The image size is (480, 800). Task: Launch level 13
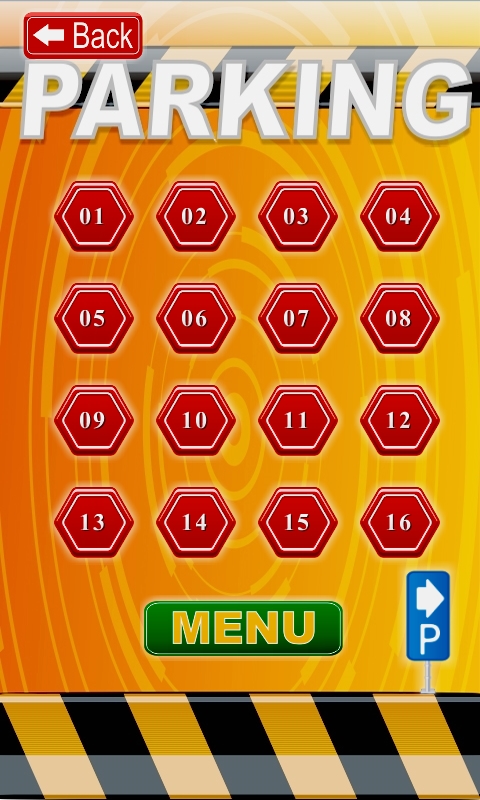pos(94,522)
